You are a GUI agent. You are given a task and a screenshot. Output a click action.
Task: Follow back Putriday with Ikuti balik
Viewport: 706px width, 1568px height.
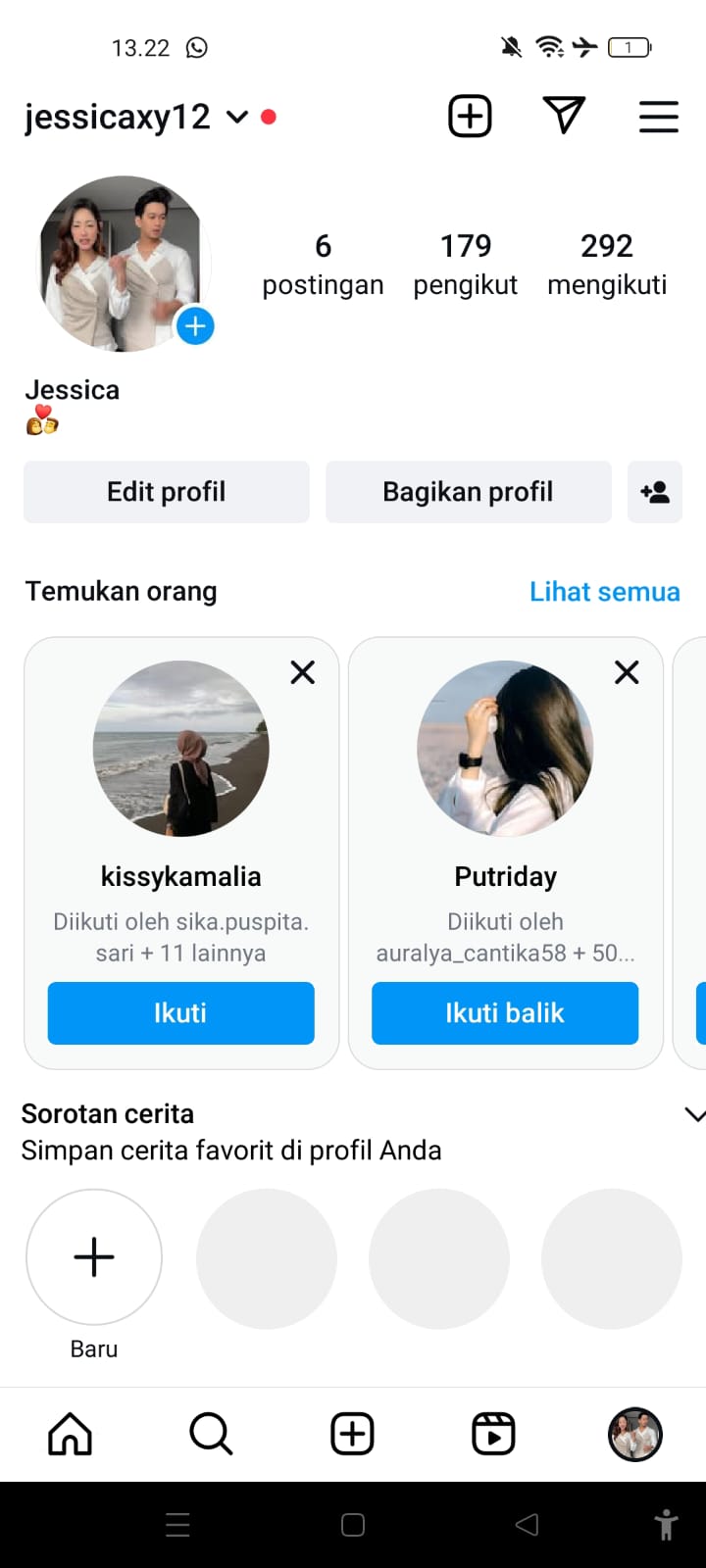point(504,1013)
